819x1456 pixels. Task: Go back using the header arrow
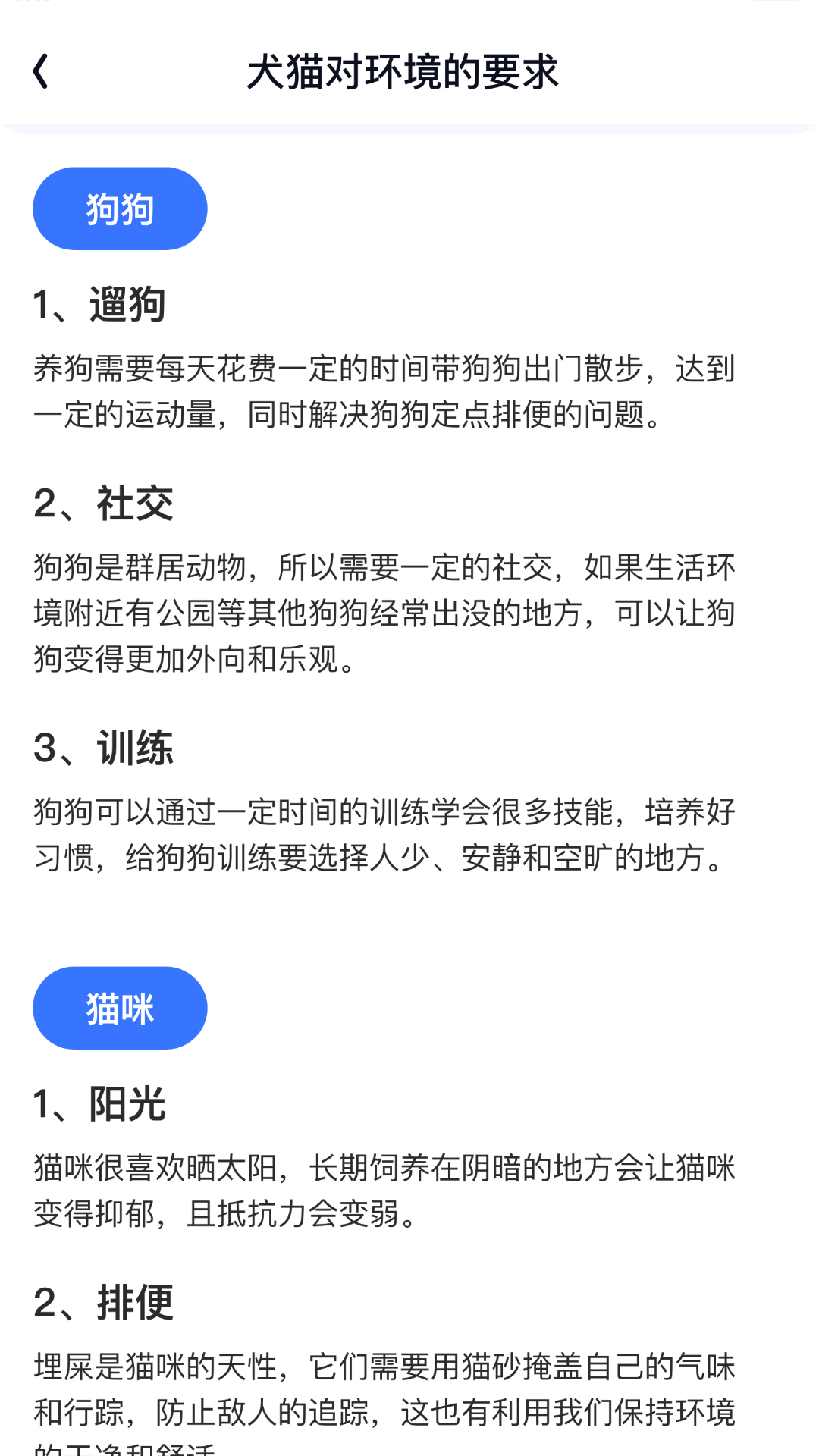41,72
